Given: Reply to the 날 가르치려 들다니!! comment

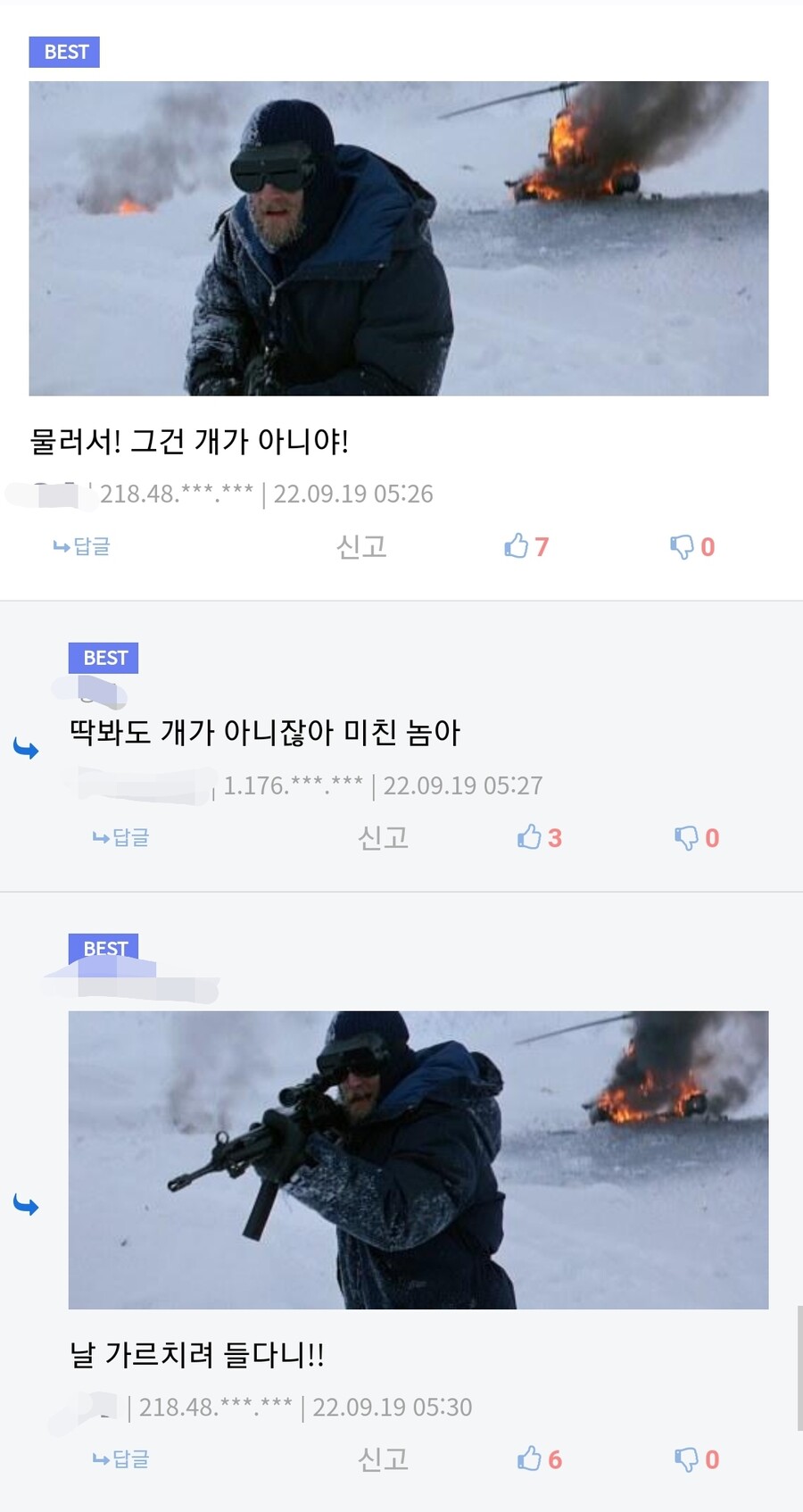Looking at the screenshot, I should point(120,1459).
